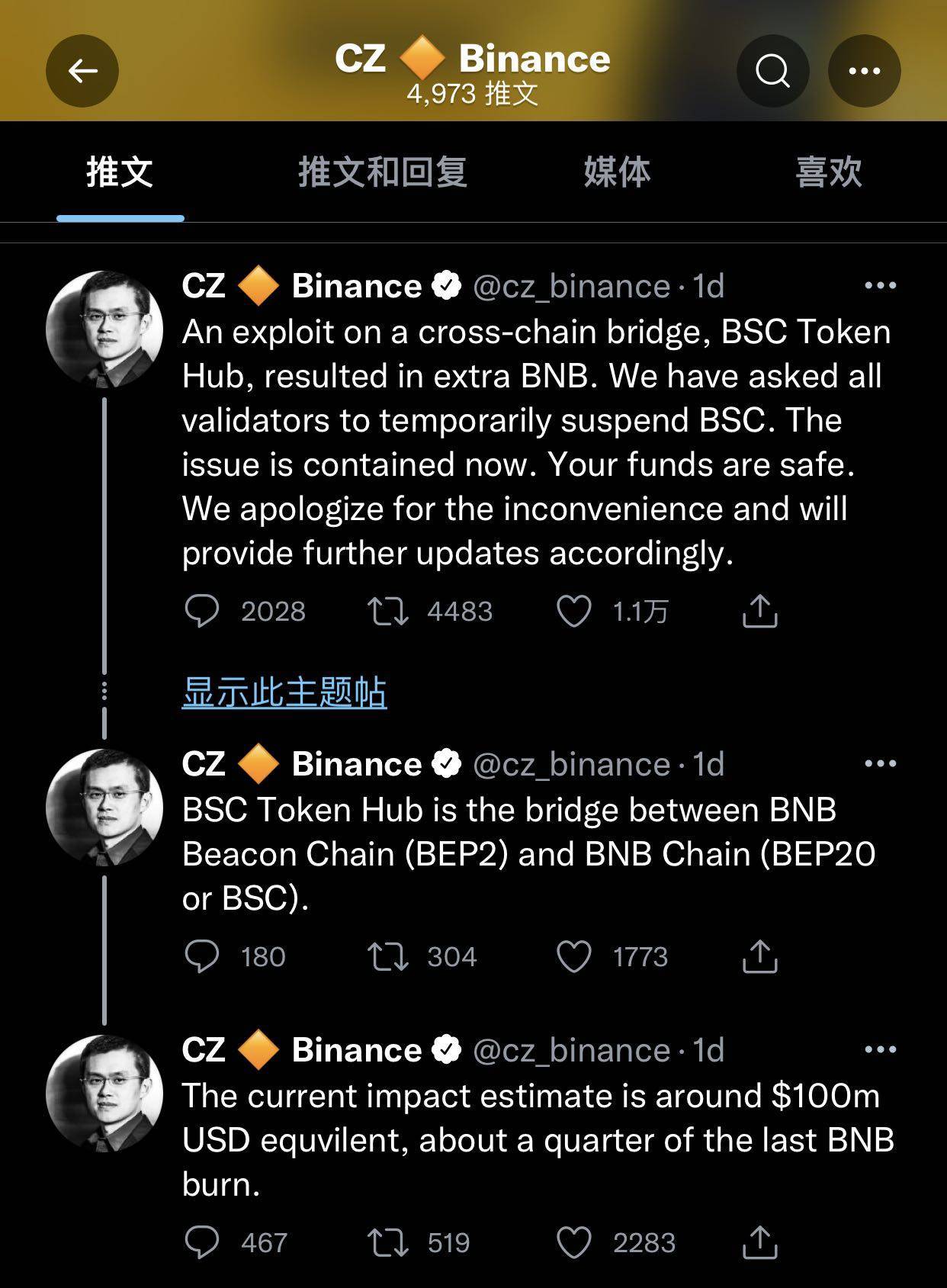Retweet the tweet about the BNB burn
The height and width of the screenshot is (1288, 947).
pos(388,1243)
